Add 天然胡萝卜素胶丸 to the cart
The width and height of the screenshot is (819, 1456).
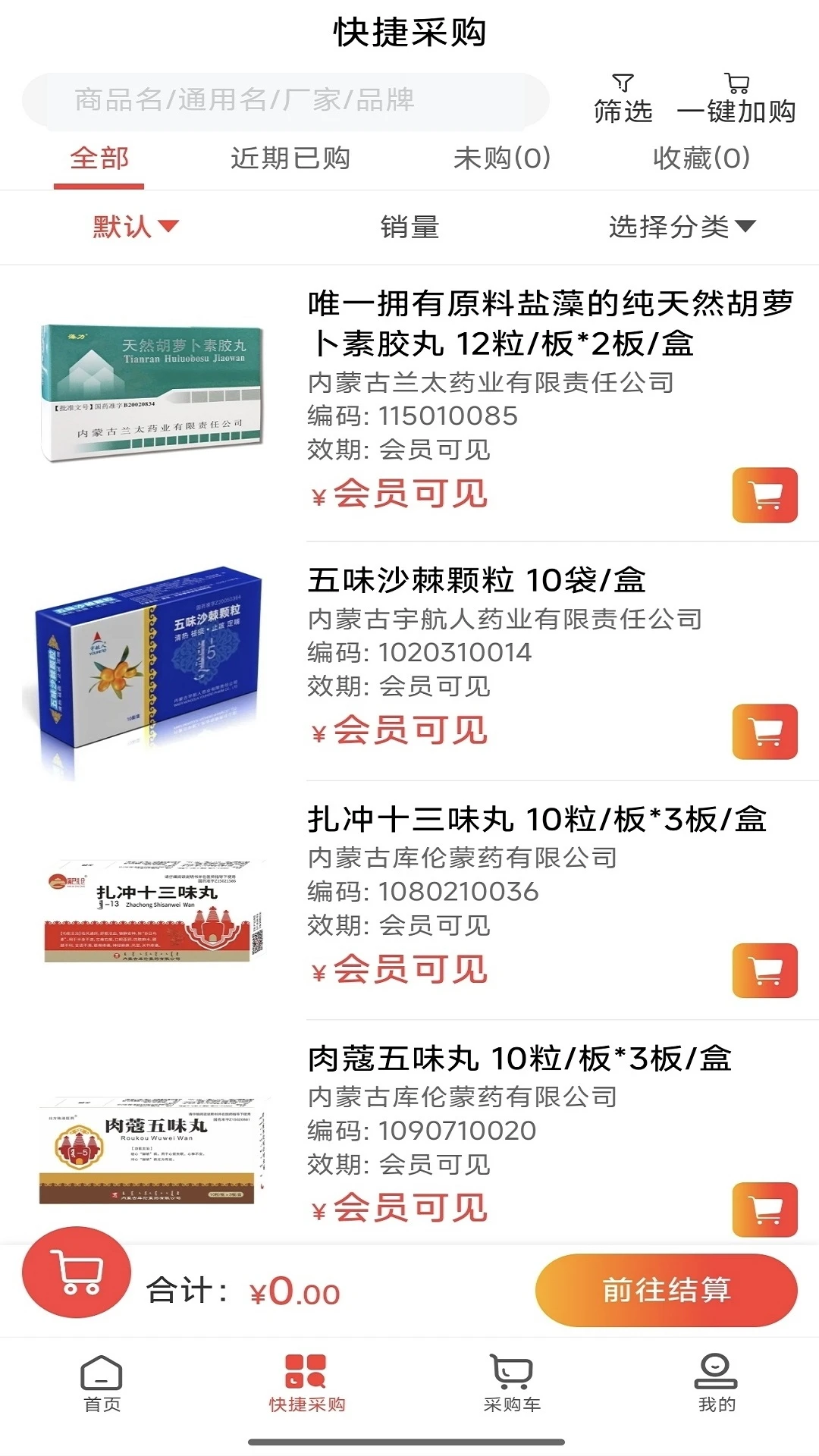pyautogui.click(x=764, y=495)
